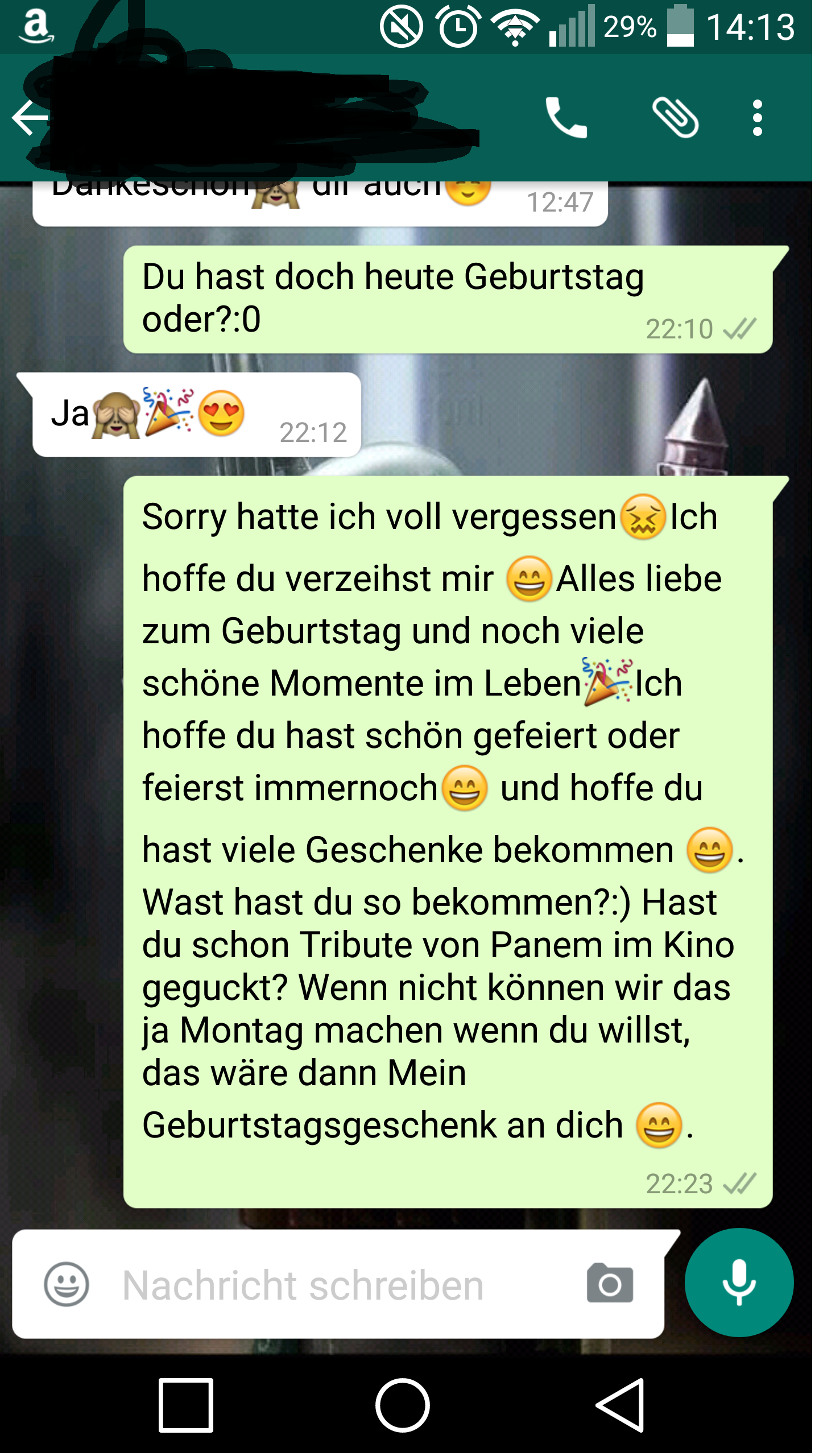Open the camera from the message bar
819x1456 pixels.
(610, 1285)
